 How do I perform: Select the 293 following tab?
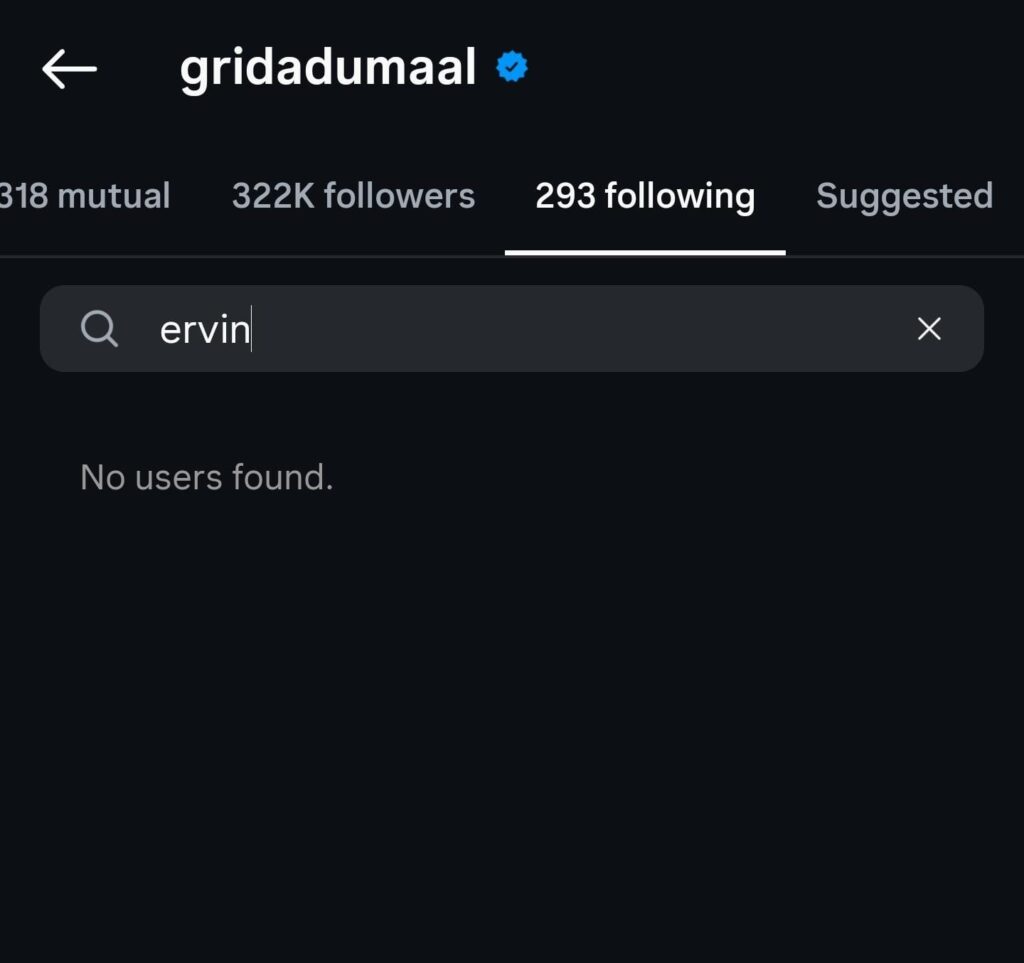(x=644, y=196)
